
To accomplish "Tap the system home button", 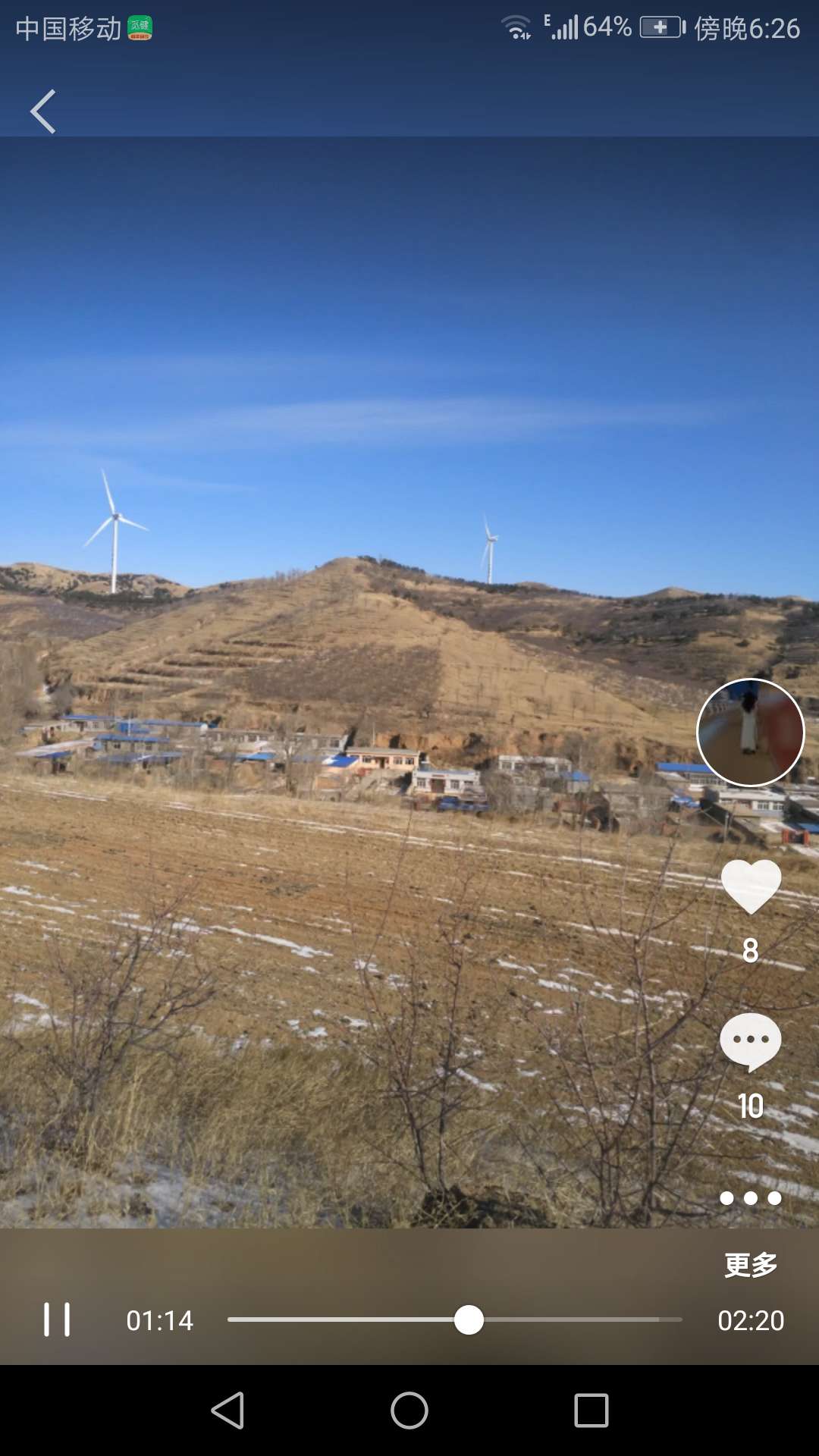I will pyautogui.click(x=409, y=1411).
